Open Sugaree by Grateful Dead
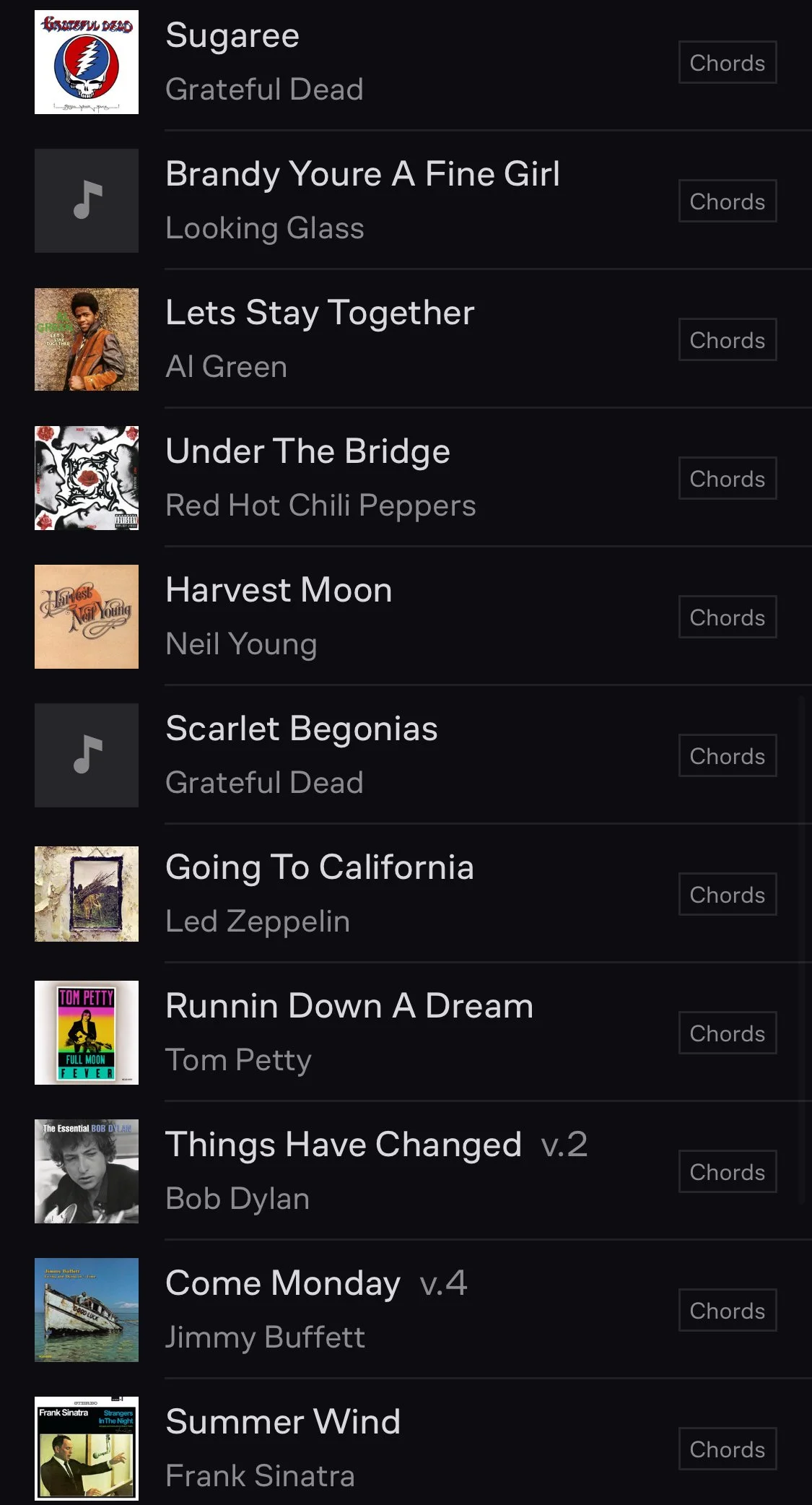 click(x=406, y=62)
